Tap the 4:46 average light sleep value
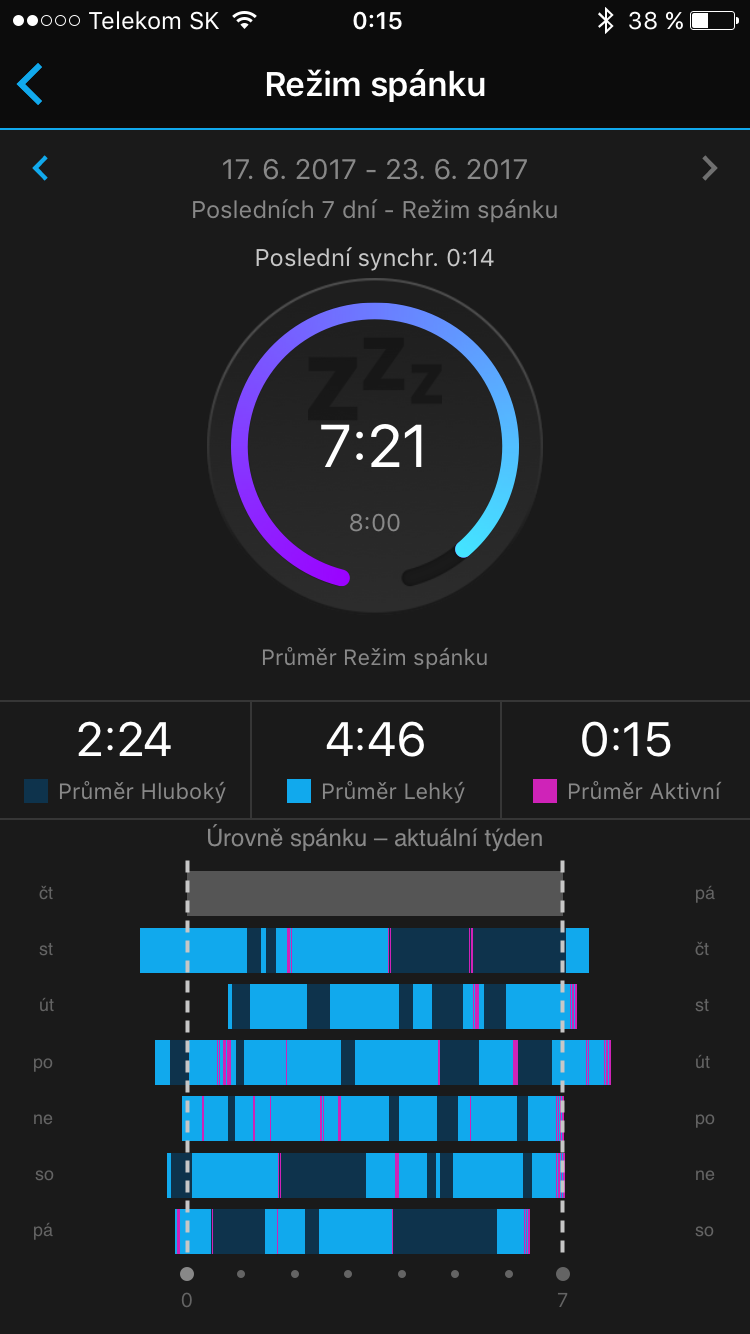 [x=374, y=738]
